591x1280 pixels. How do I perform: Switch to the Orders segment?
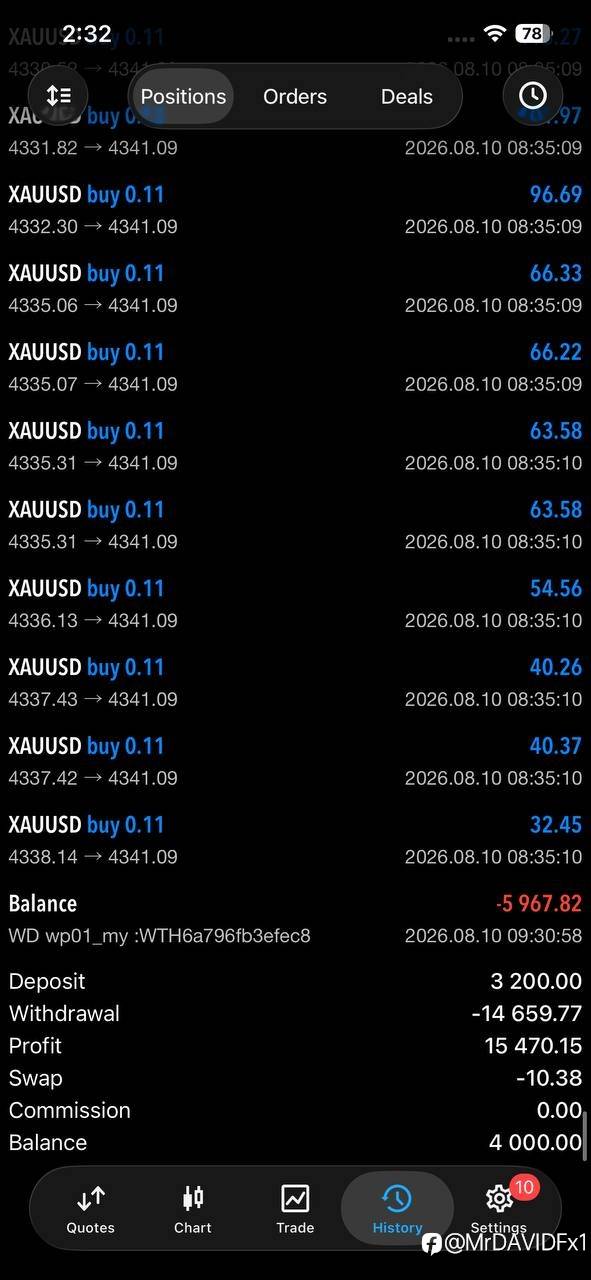coord(295,97)
